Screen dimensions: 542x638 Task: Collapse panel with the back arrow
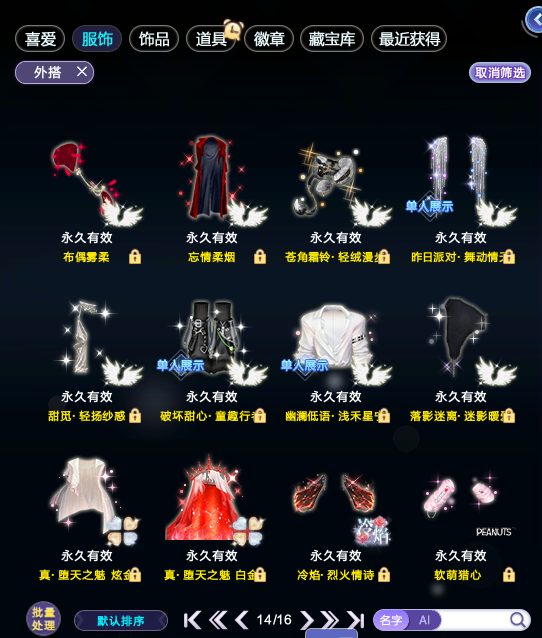coord(534,20)
